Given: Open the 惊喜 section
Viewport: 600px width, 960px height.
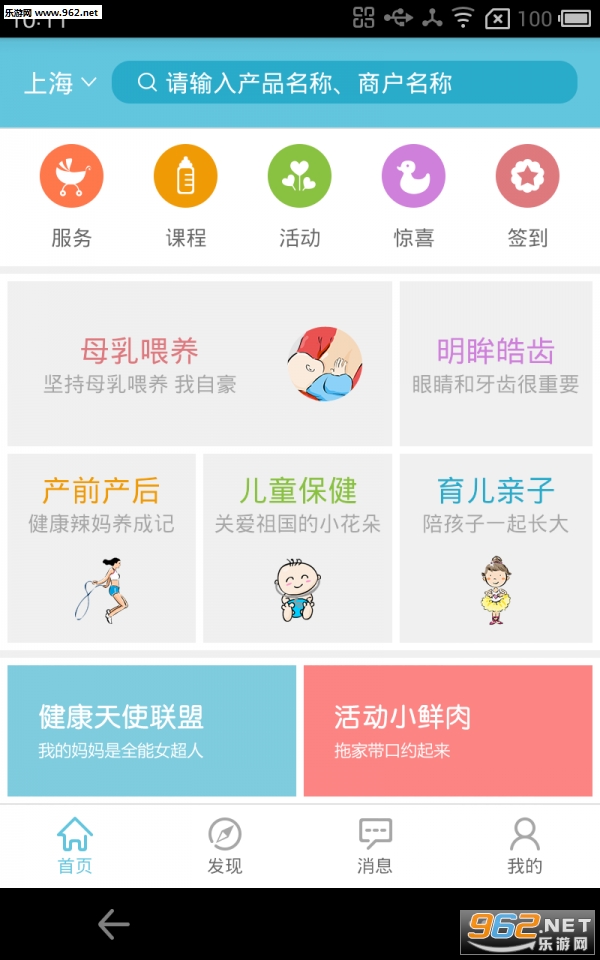Looking at the screenshot, I should [x=413, y=196].
